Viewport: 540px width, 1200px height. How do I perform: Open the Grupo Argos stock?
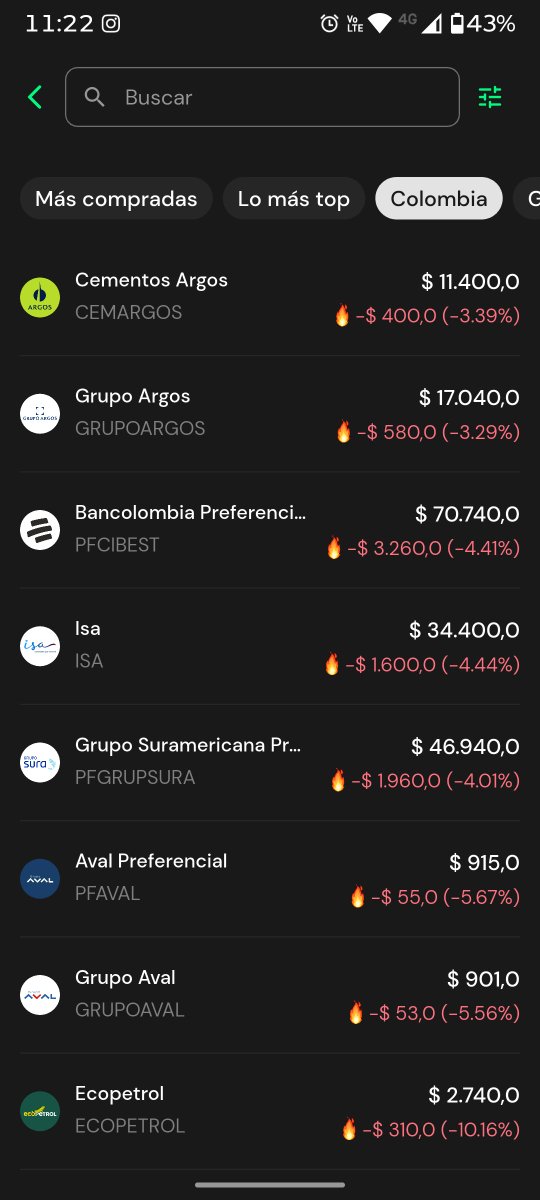click(270, 414)
